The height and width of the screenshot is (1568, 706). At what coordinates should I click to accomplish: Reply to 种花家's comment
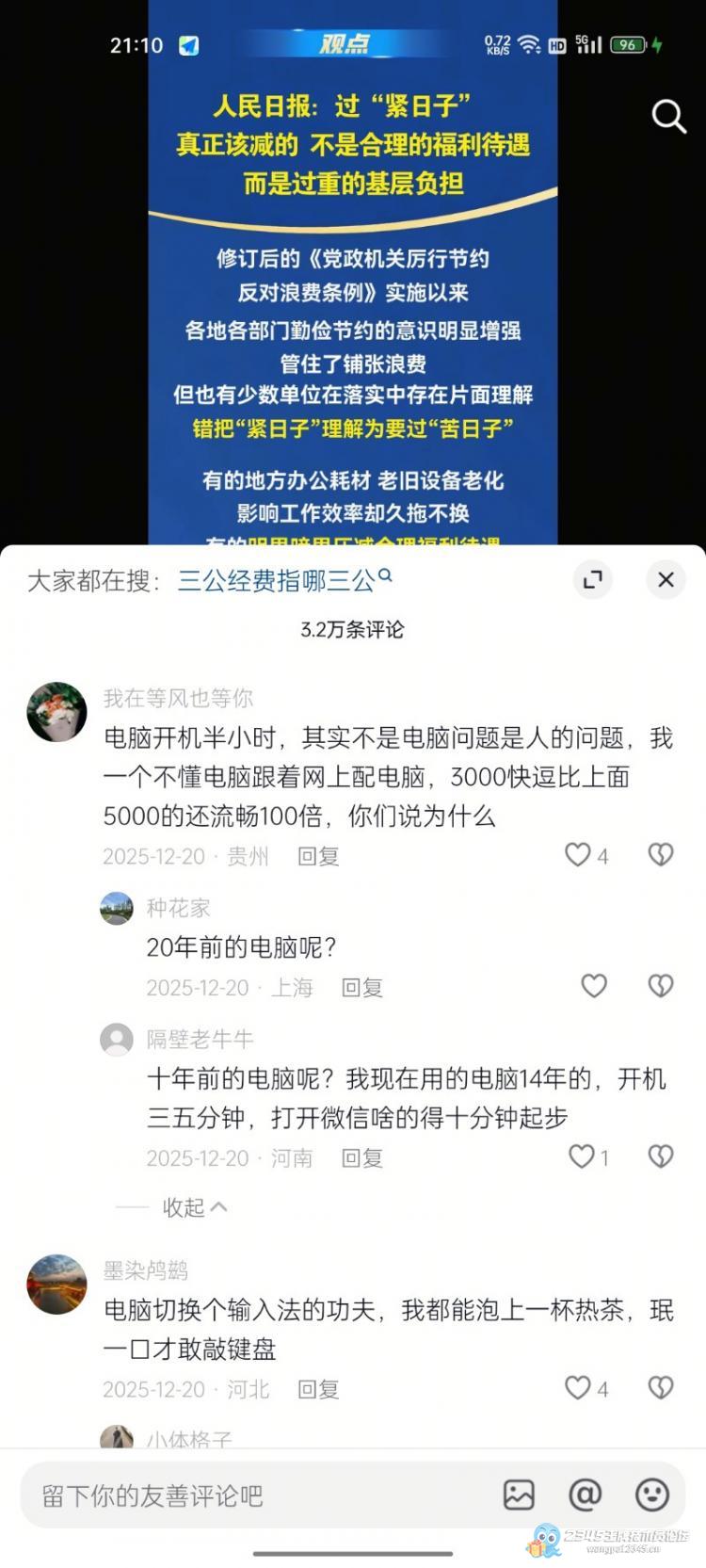click(x=361, y=988)
